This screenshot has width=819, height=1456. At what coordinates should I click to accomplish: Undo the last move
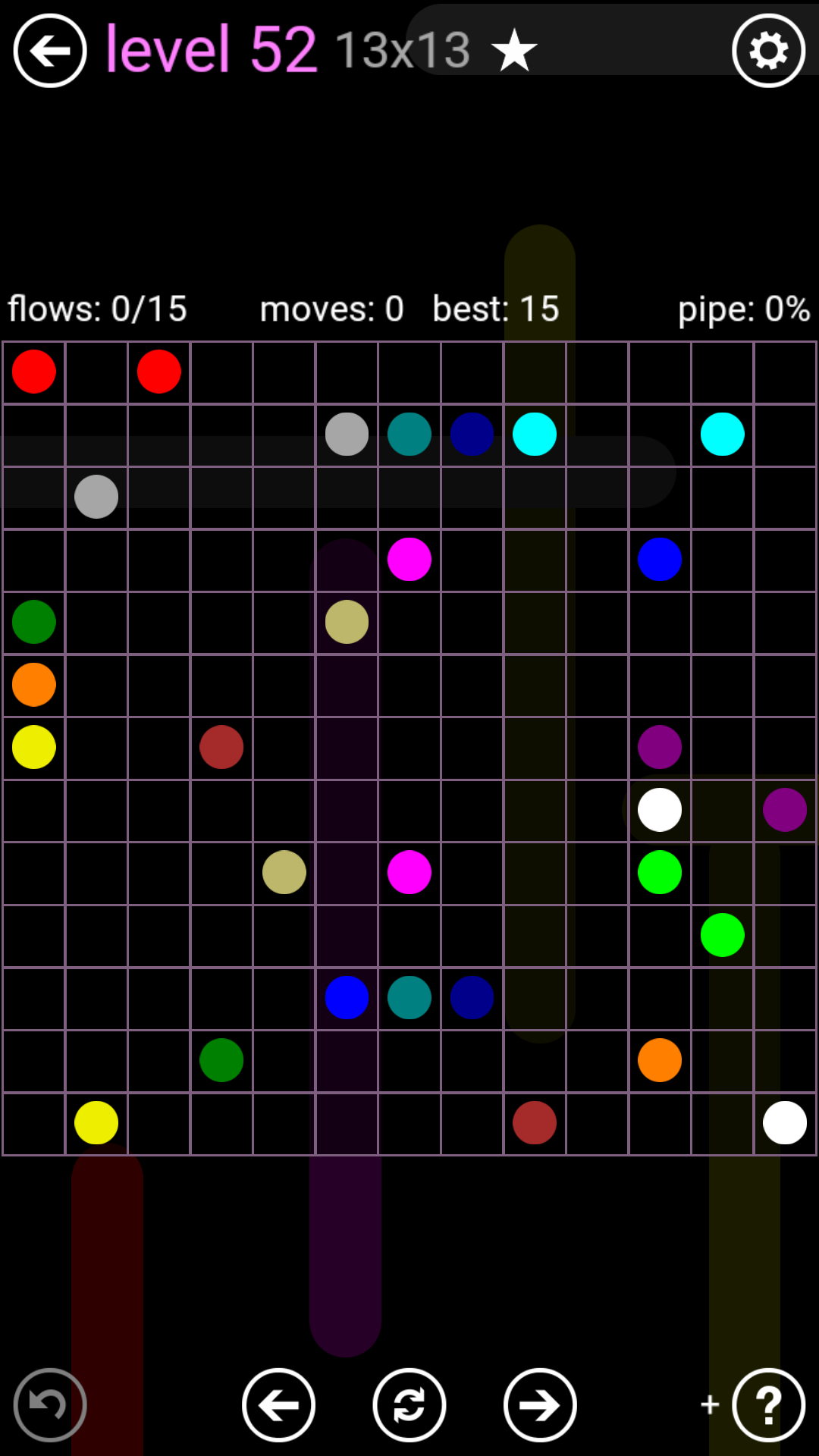(50, 1404)
